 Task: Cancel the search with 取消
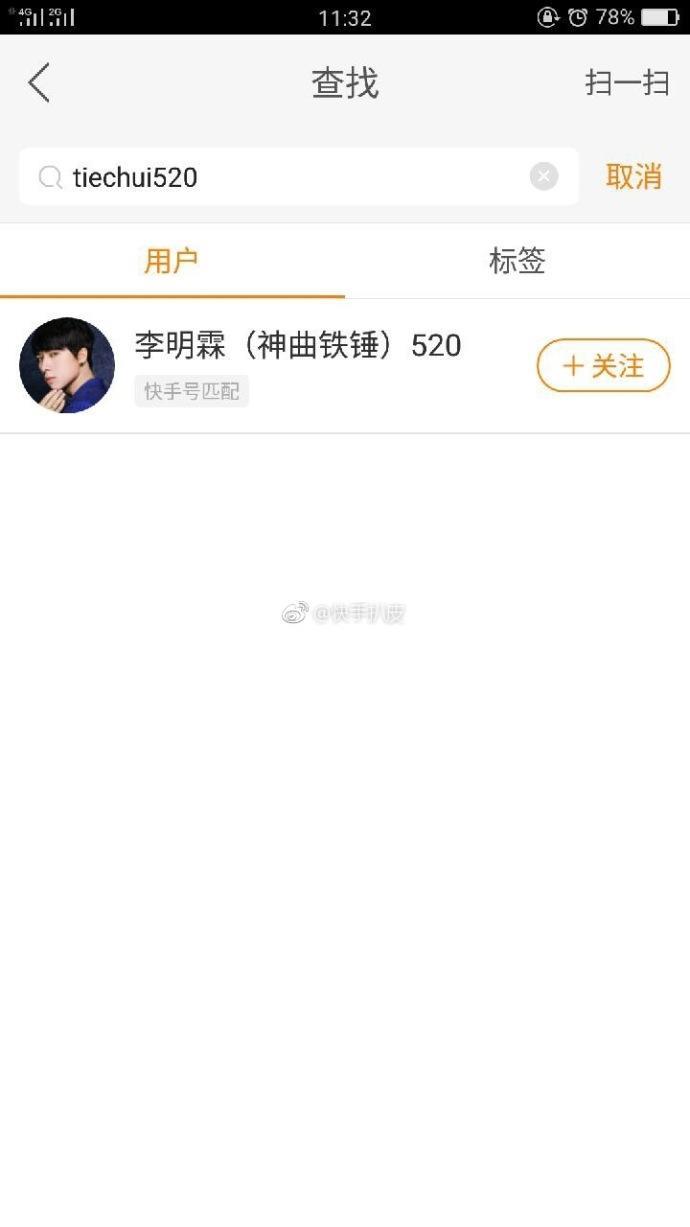tap(633, 177)
